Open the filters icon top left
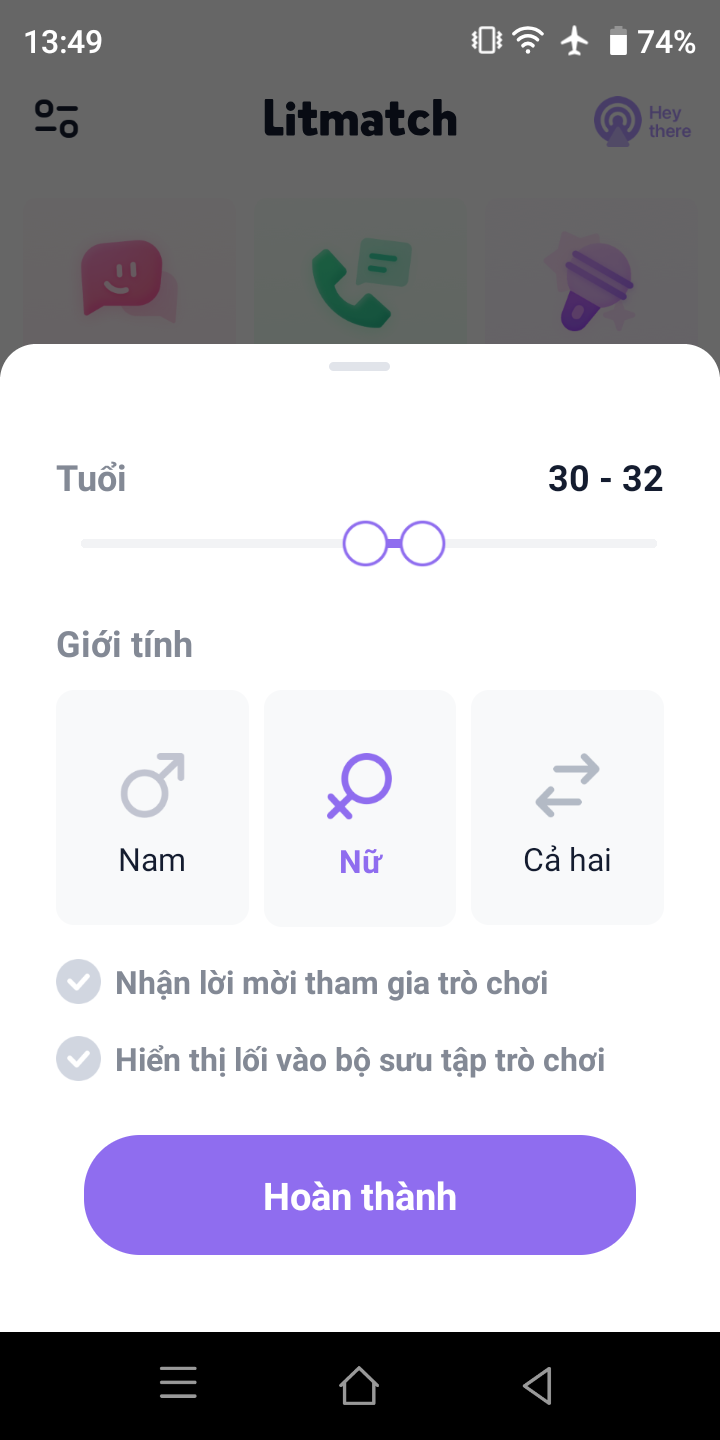 (x=56, y=118)
